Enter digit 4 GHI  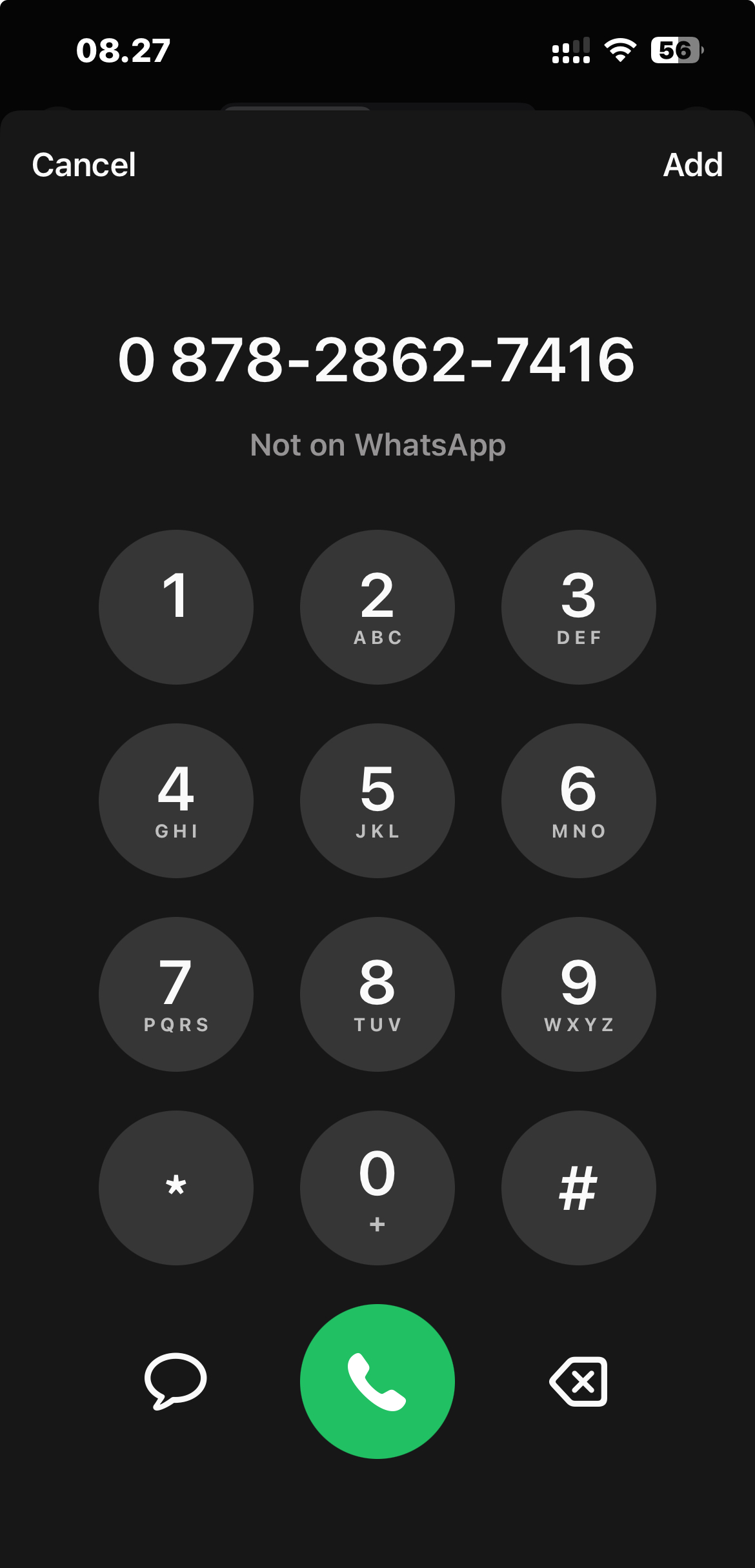(x=176, y=801)
